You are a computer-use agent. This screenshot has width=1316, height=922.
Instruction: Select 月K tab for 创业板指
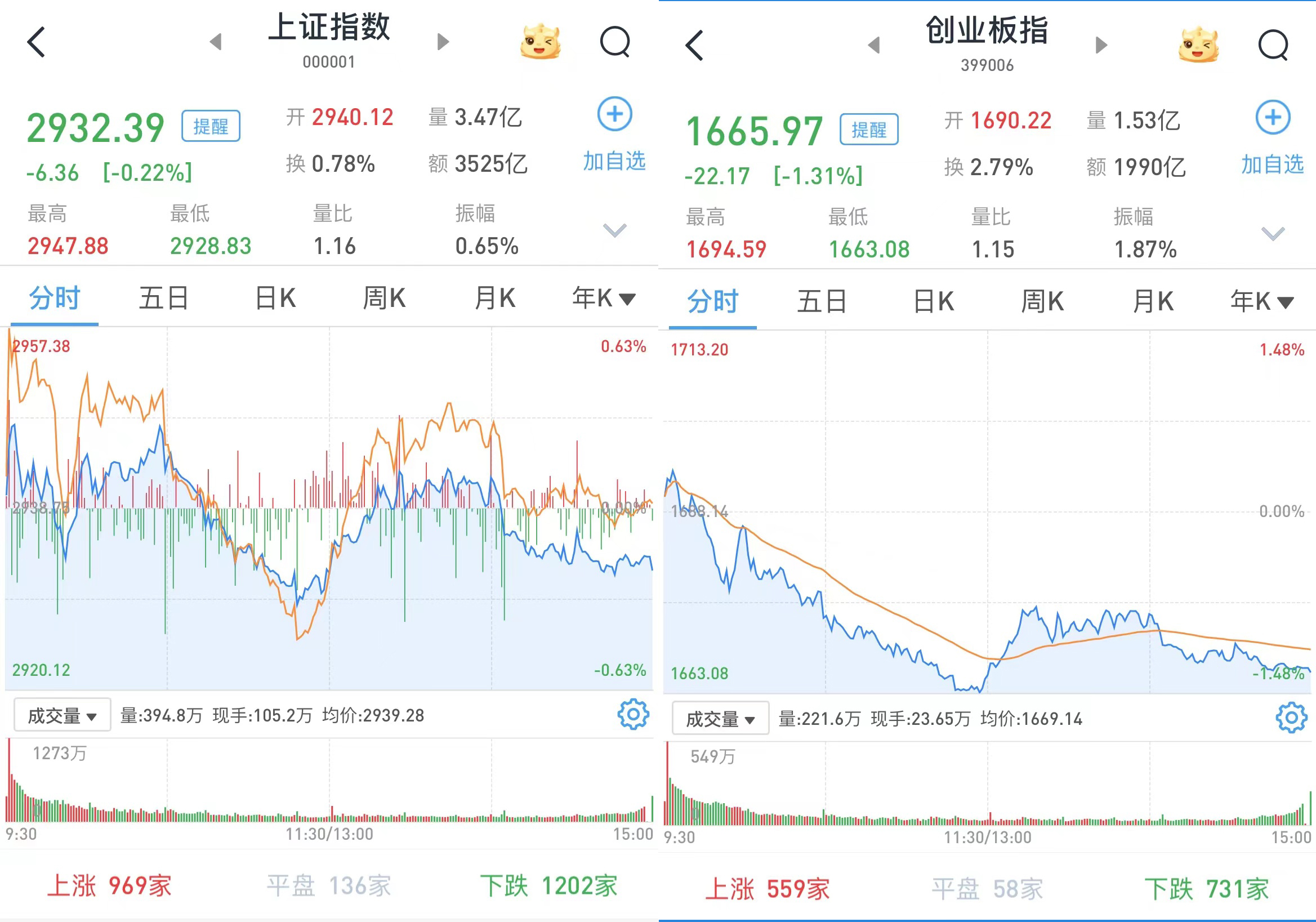(x=1153, y=301)
